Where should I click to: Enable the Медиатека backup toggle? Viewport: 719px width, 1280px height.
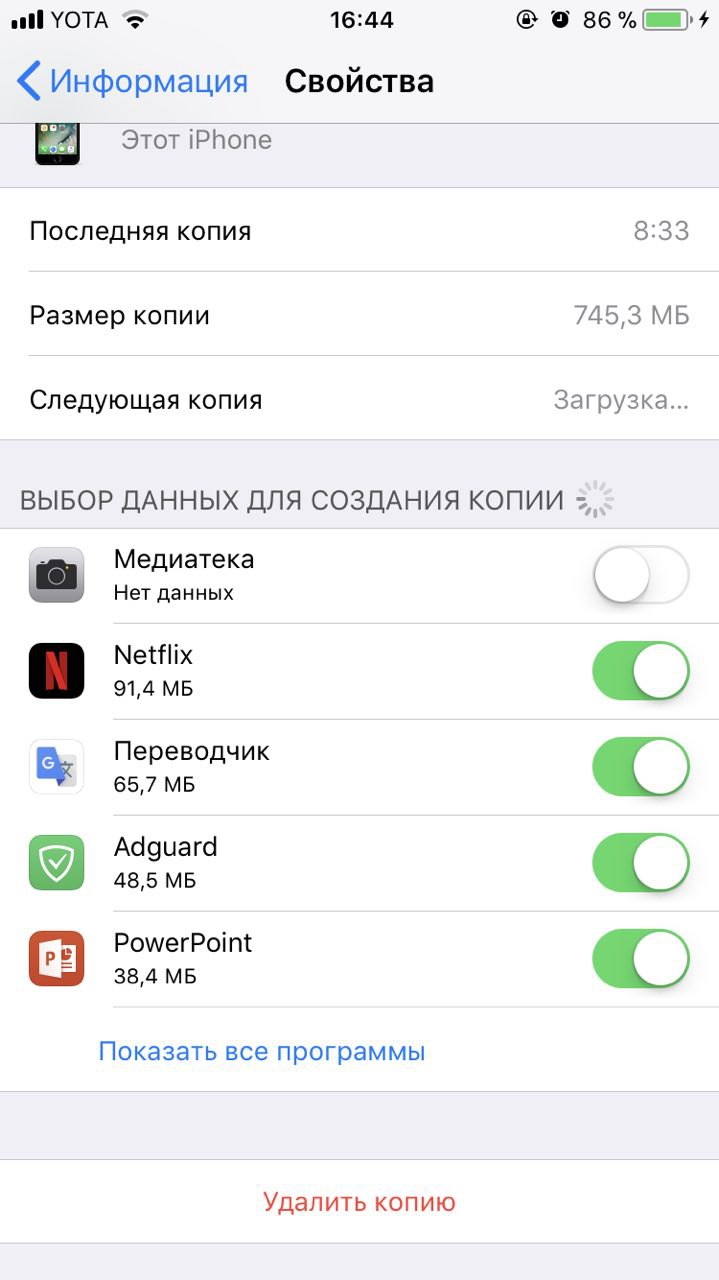pos(641,575)
